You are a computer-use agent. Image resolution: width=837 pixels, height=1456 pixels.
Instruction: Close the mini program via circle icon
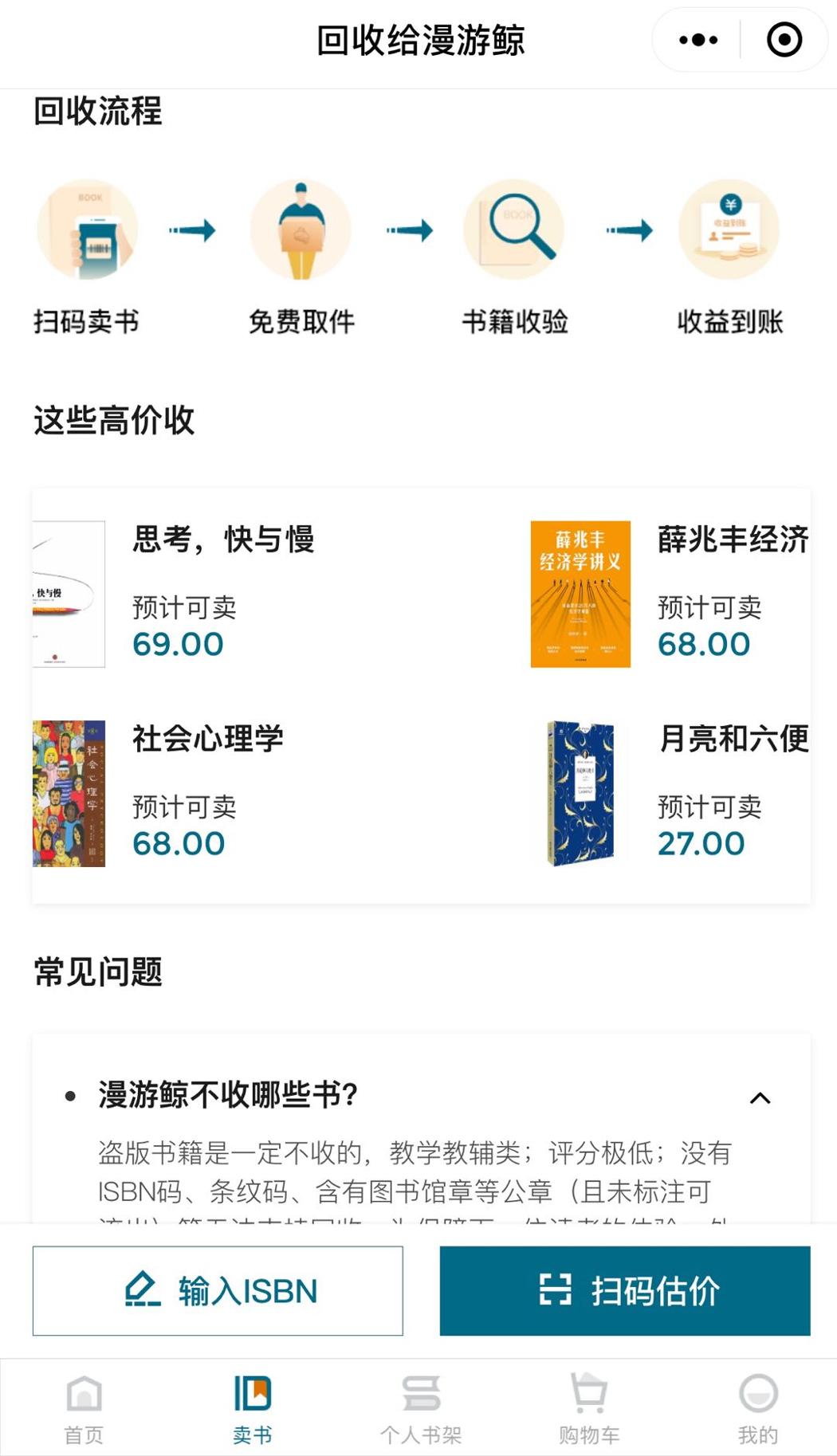[784, 40]
